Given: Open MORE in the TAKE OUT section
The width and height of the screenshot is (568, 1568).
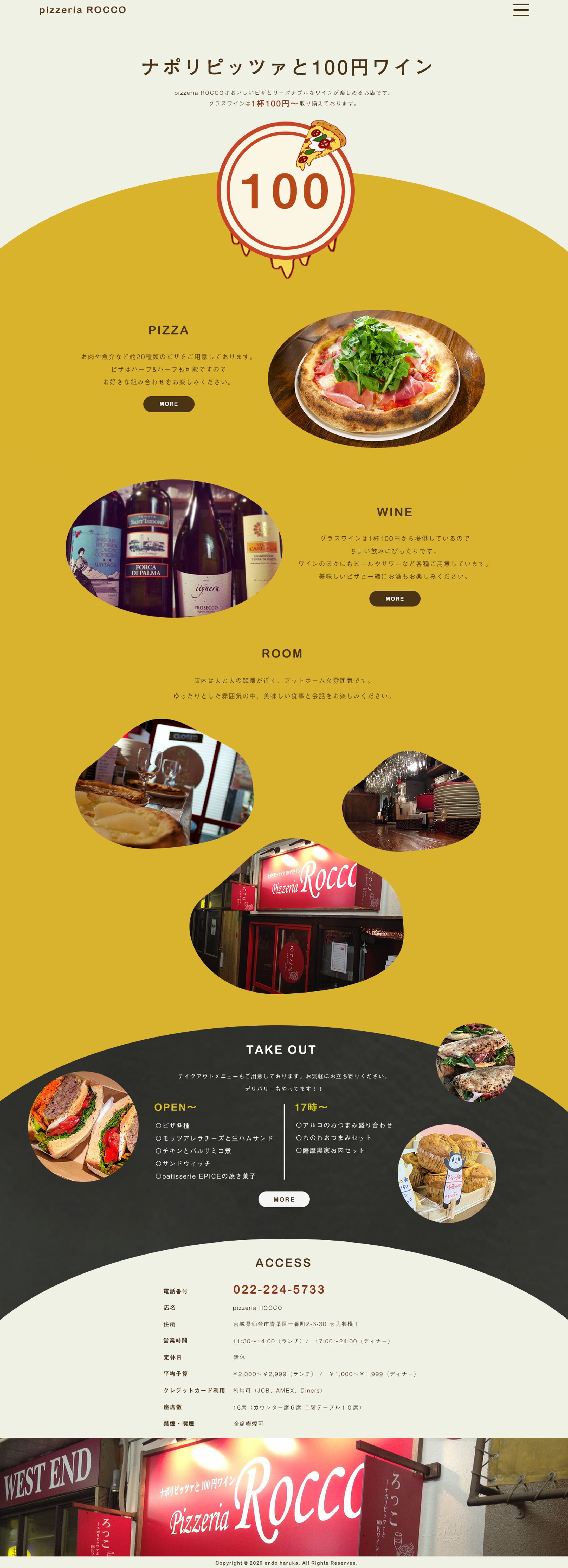Looking at the screenshot, I should (284, 1199).
